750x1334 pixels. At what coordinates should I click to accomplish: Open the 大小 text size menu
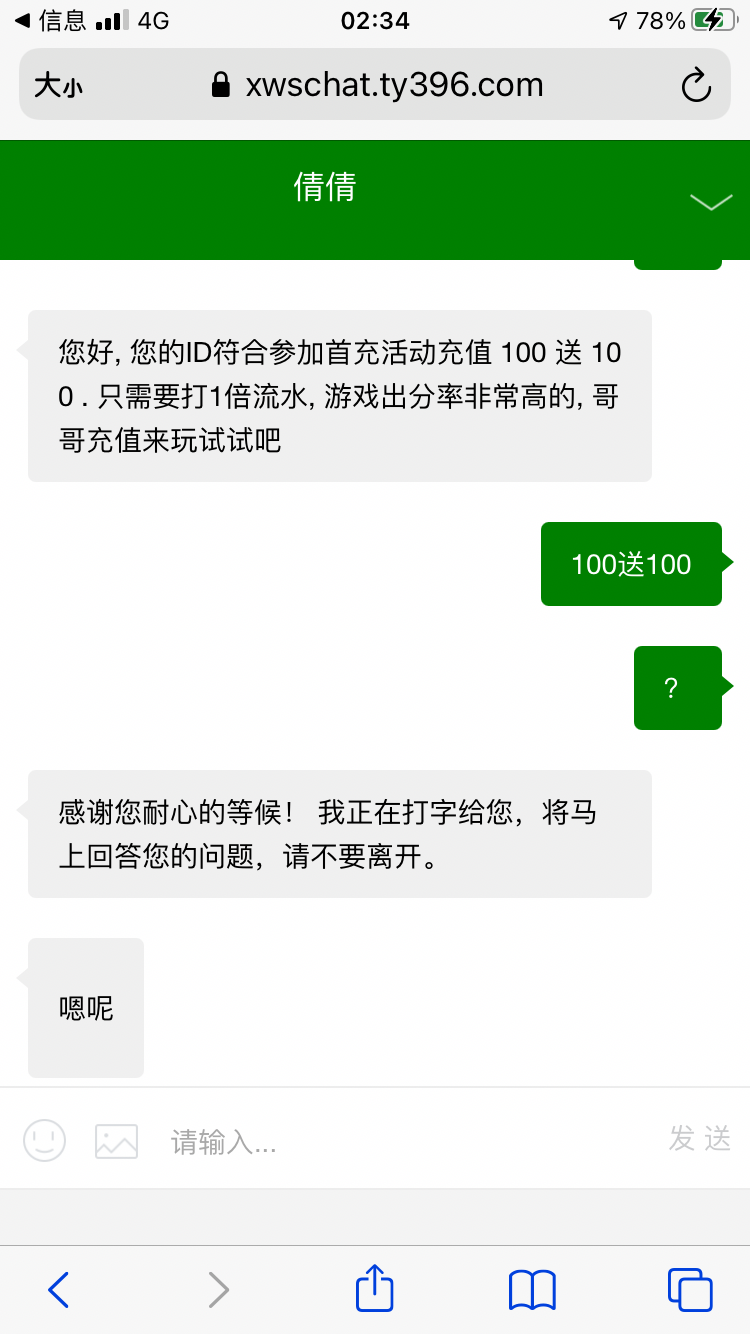[x=58, y=86]
